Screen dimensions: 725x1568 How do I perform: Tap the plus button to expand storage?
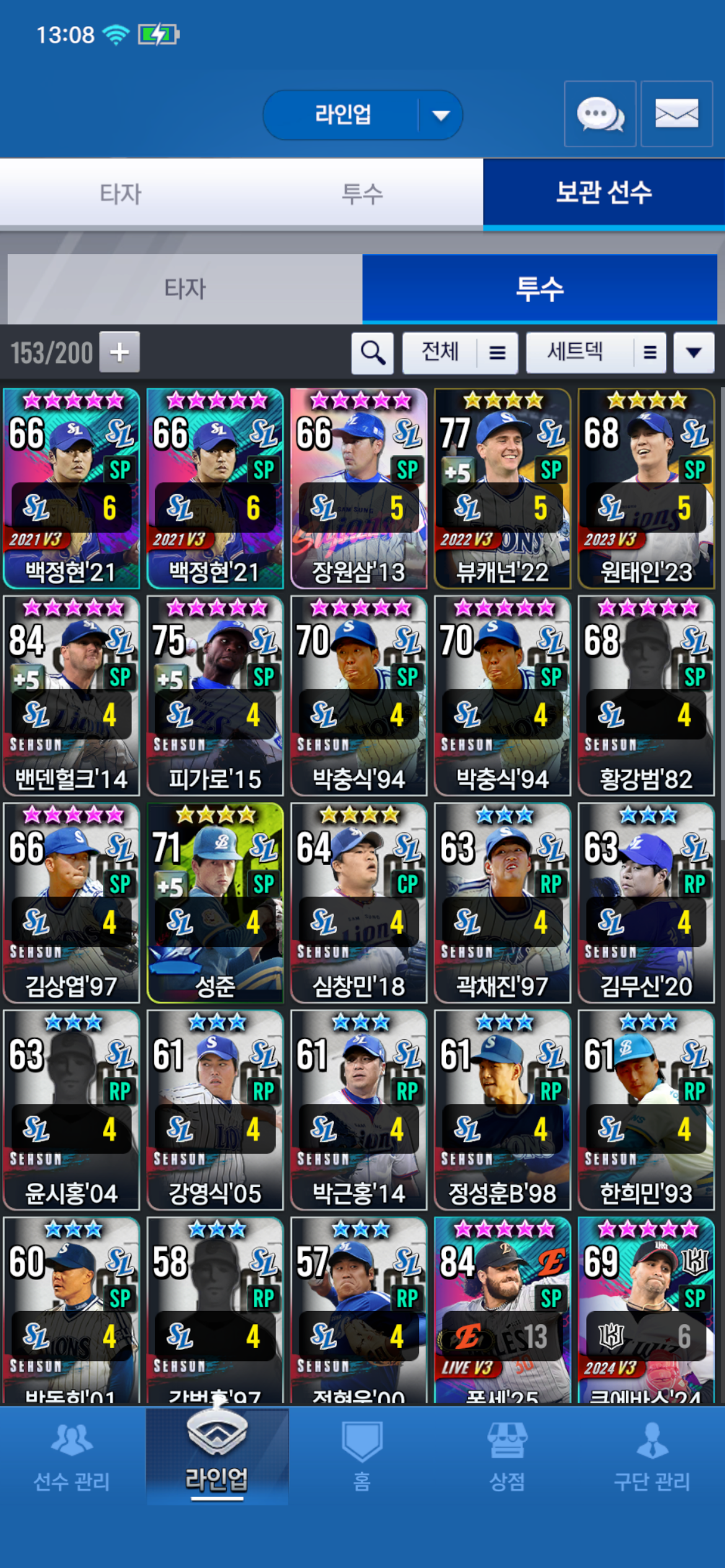pyautogui.click(x=120, y=352)
